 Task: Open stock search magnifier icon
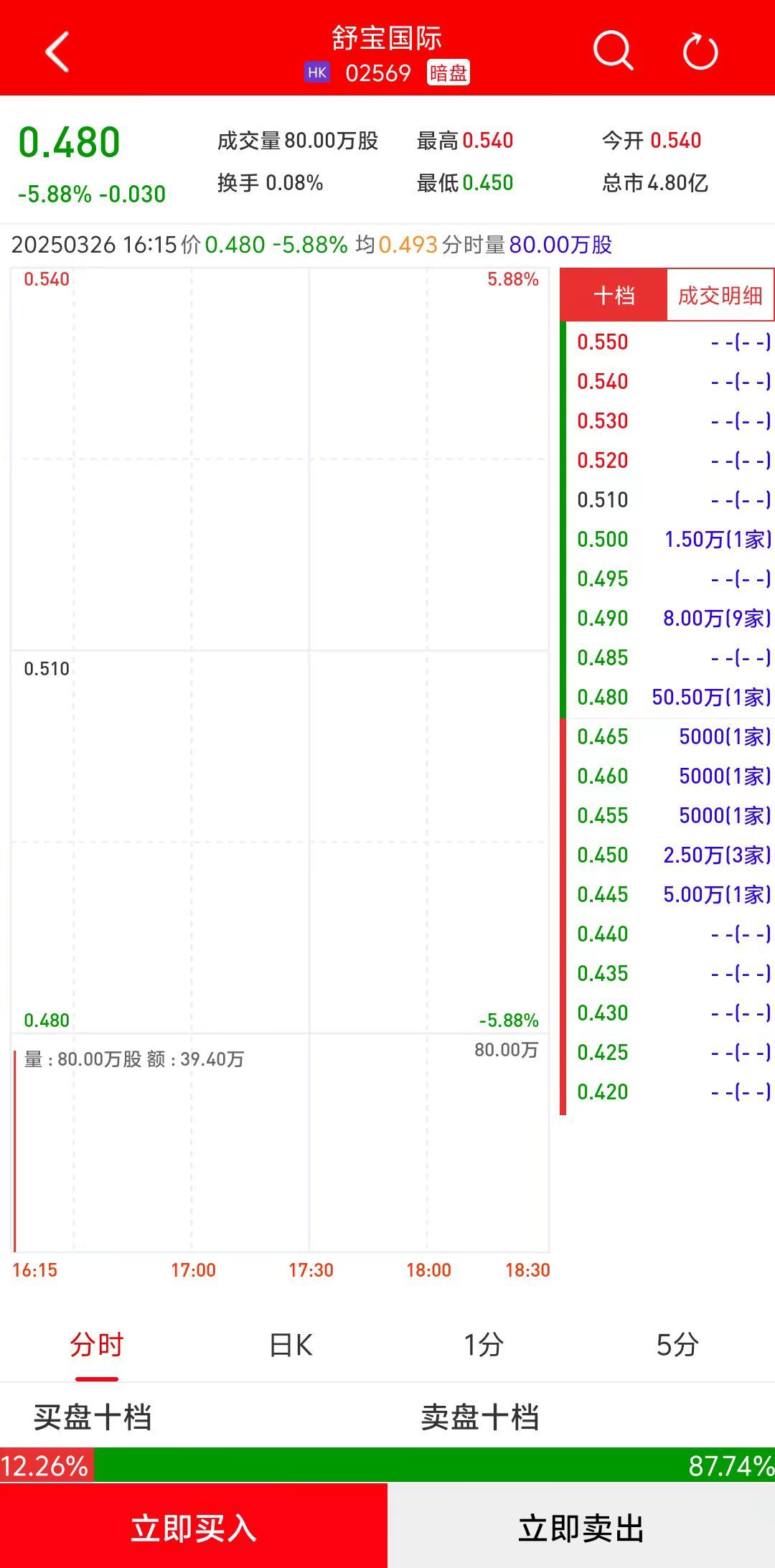[613, 52]
